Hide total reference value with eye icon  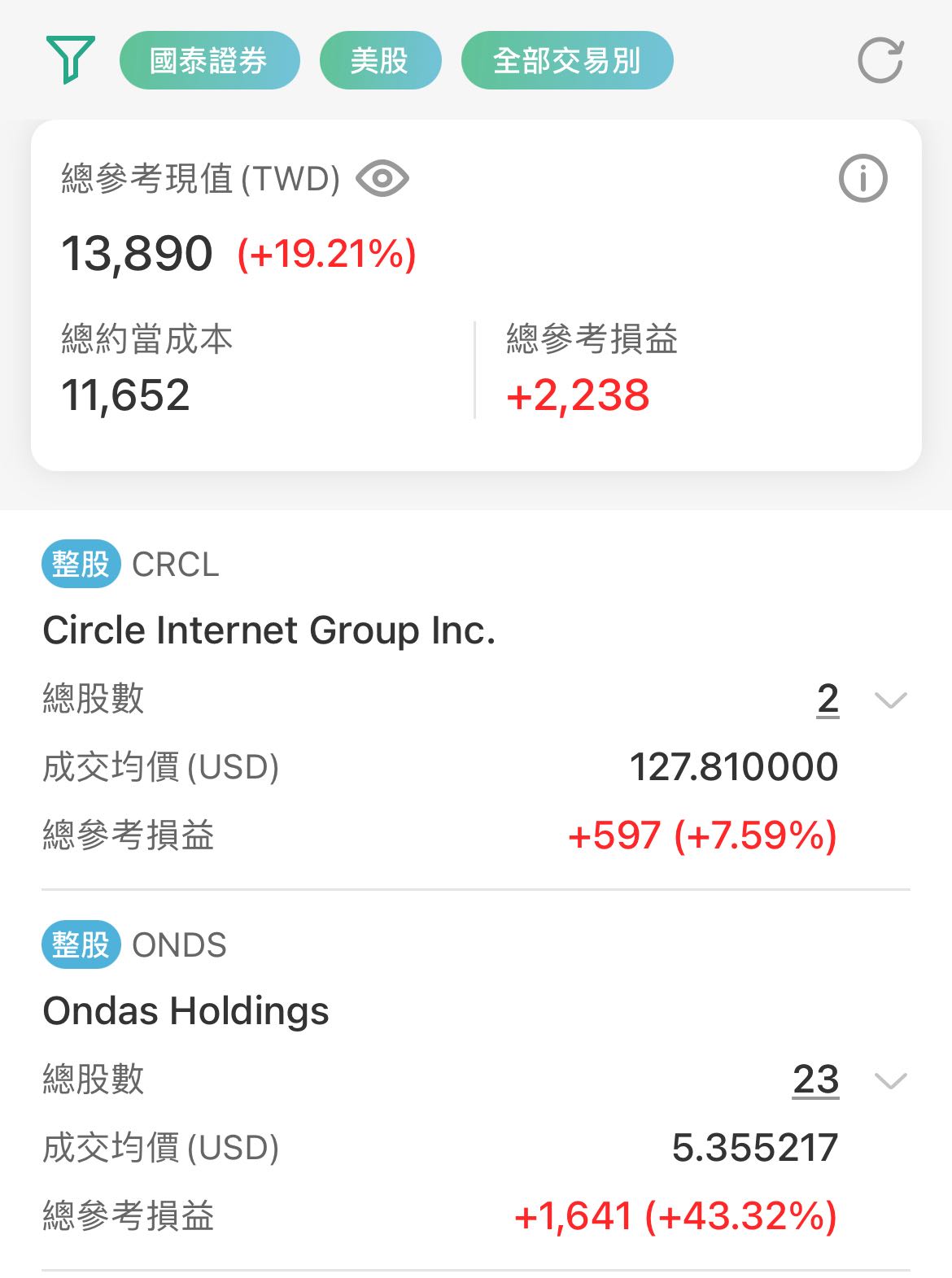coord(383,179)
